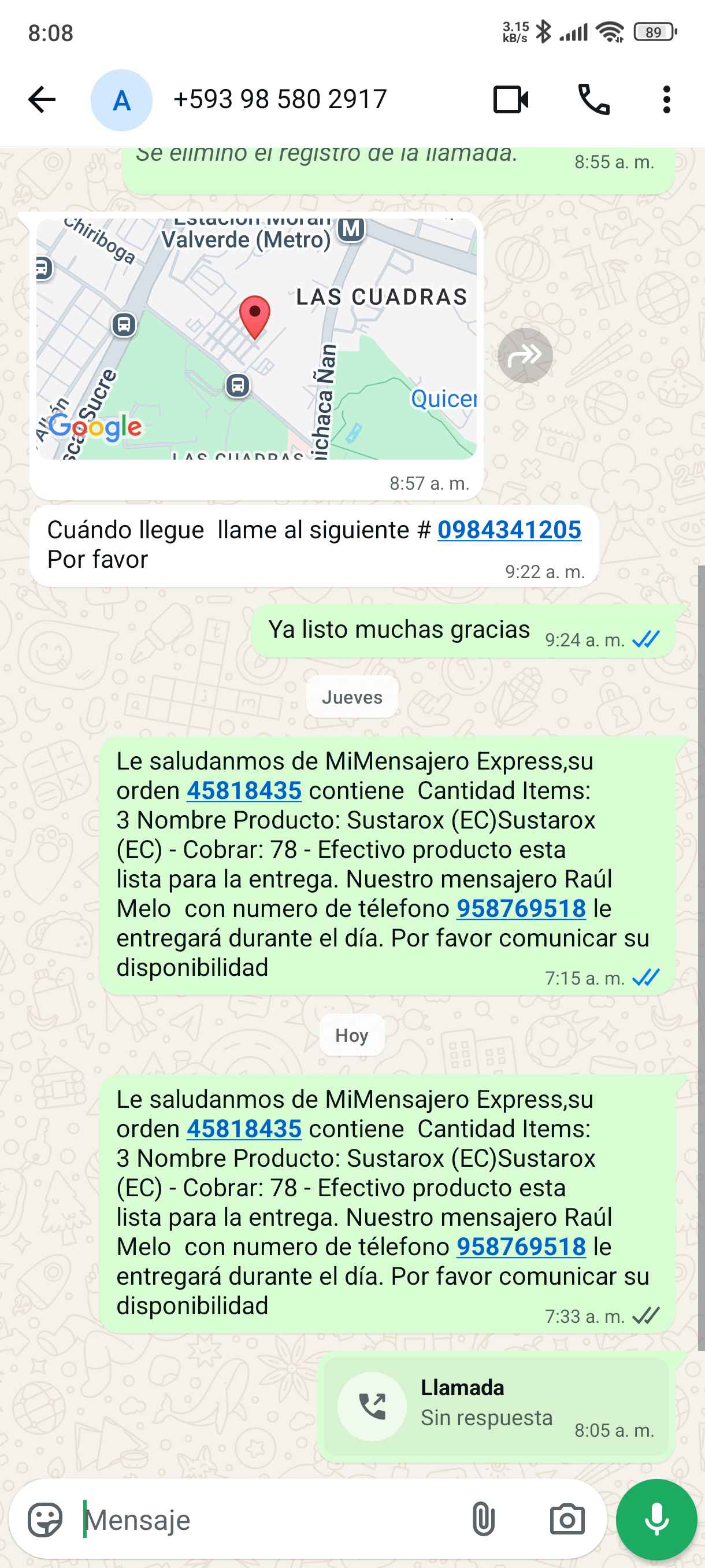
Task: Tap phone number link 0984341205
Action: pyautogui.click(x=509, y=530)
